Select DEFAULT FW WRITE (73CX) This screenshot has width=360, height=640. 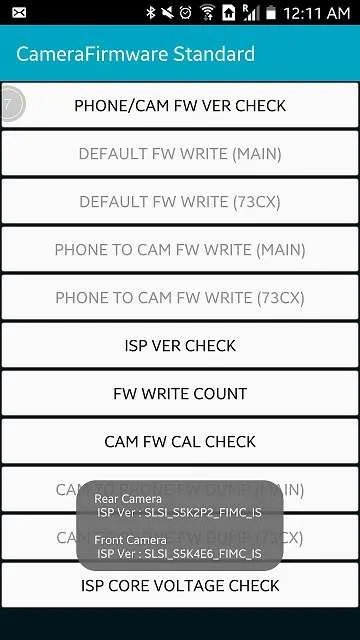pos(180,202)
